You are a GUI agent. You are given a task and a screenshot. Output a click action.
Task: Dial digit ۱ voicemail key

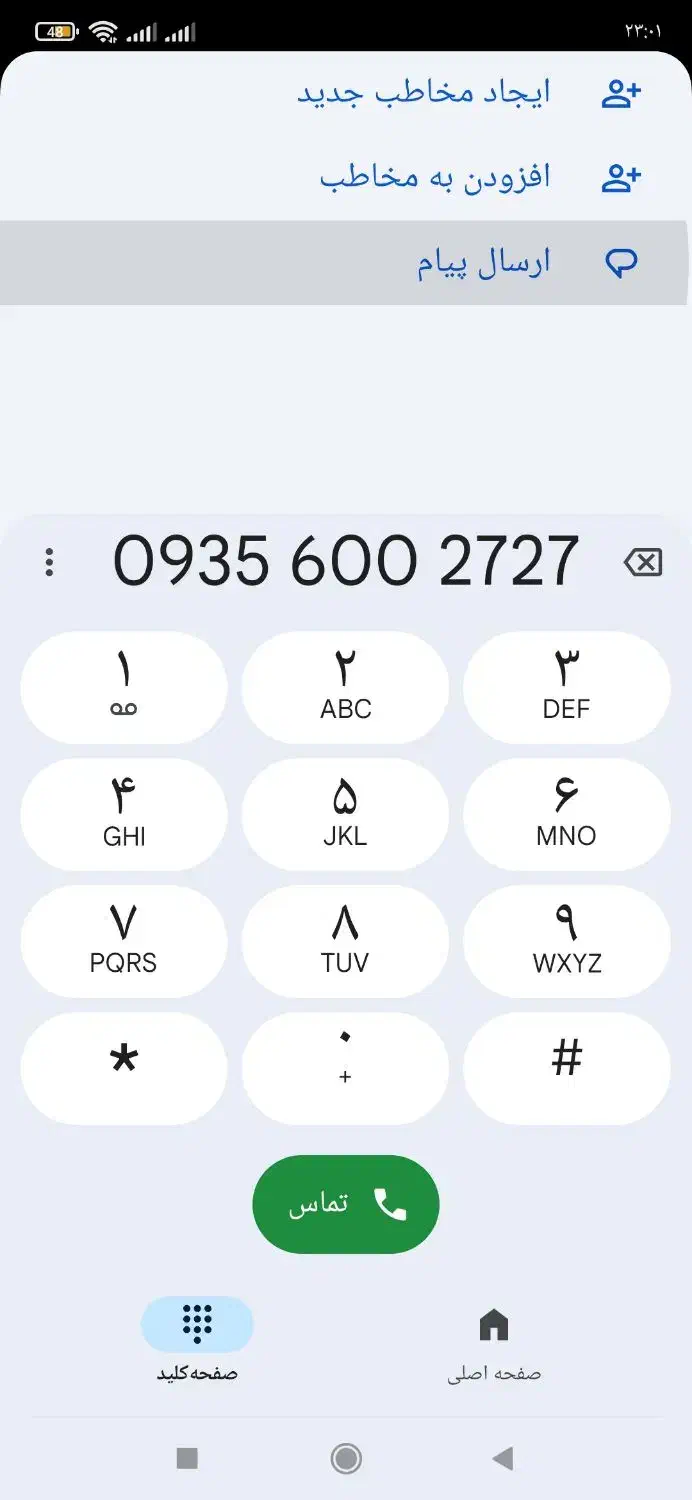(124, 687)
